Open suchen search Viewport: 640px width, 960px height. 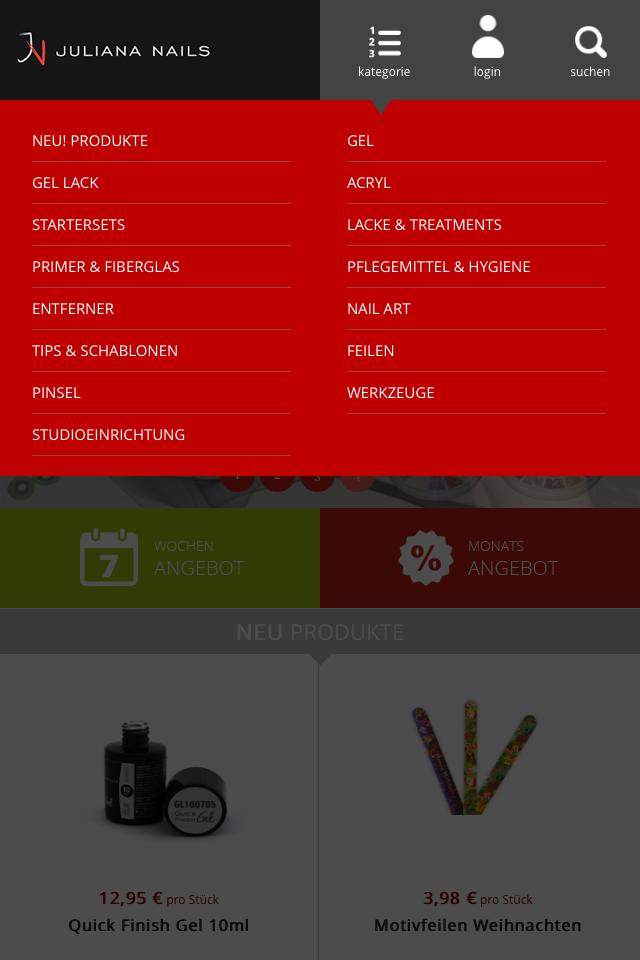[590, 50]
